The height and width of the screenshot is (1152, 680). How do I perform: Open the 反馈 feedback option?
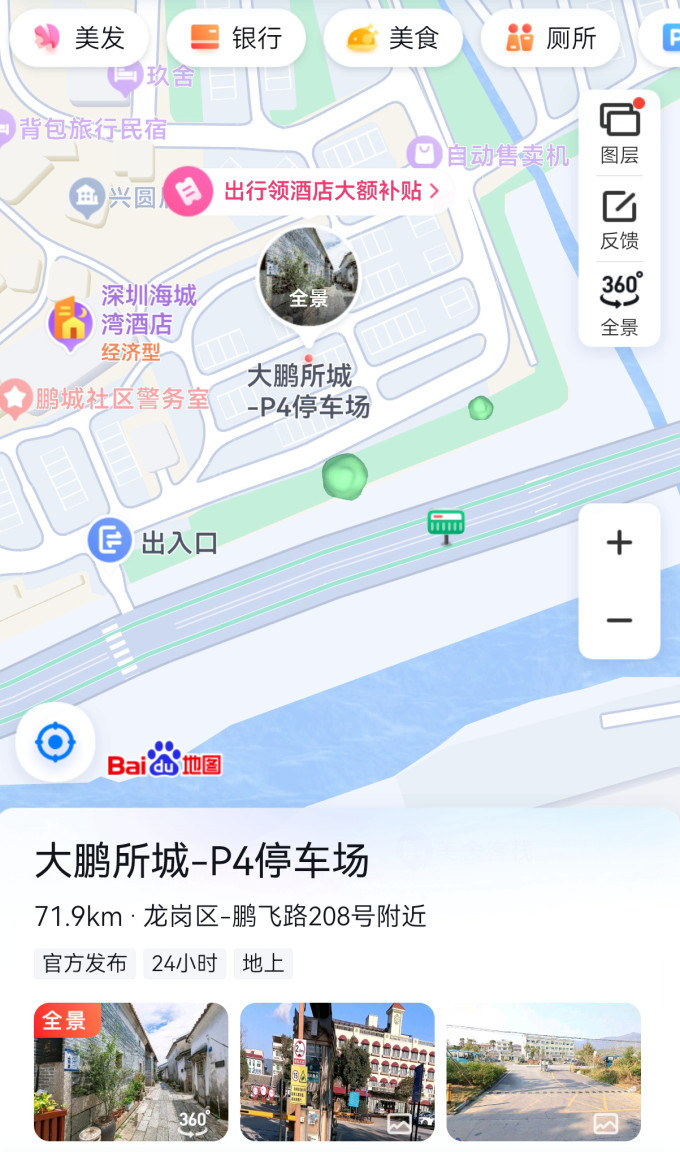pyautogui.click(x=619, y=219)
